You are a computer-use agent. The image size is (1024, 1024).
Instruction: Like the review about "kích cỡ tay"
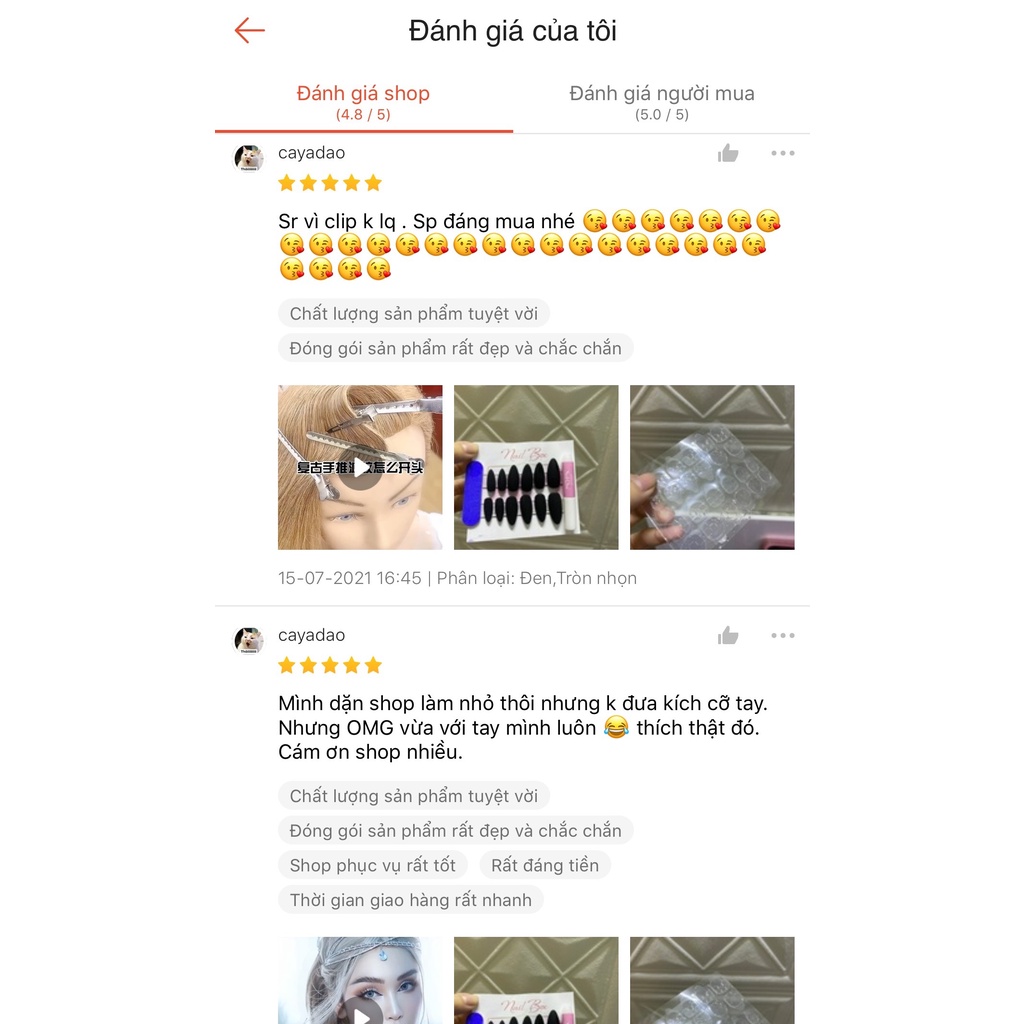pyautogui.click(x=728, y=635)
